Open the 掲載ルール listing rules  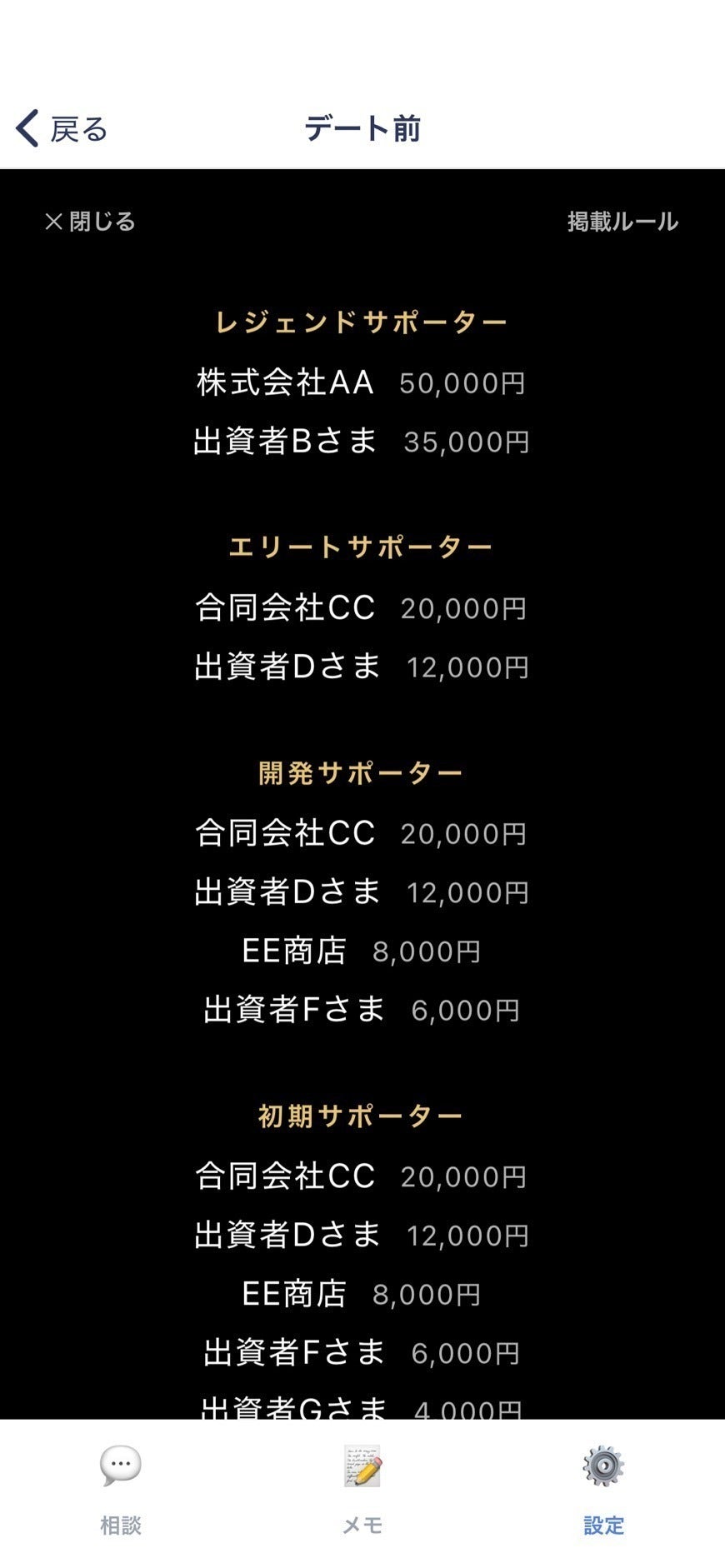click(622, 222)
